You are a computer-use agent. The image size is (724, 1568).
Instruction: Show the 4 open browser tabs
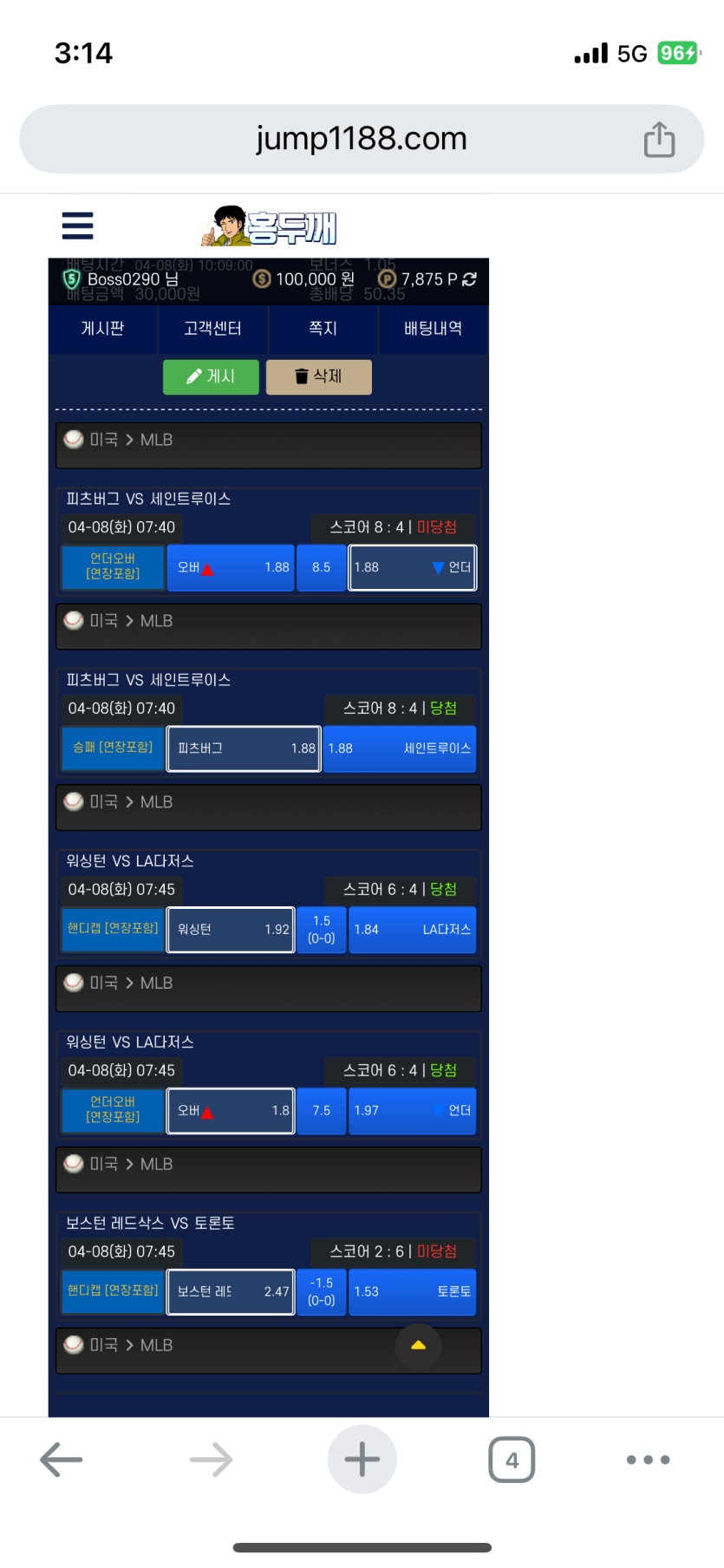512,1460
